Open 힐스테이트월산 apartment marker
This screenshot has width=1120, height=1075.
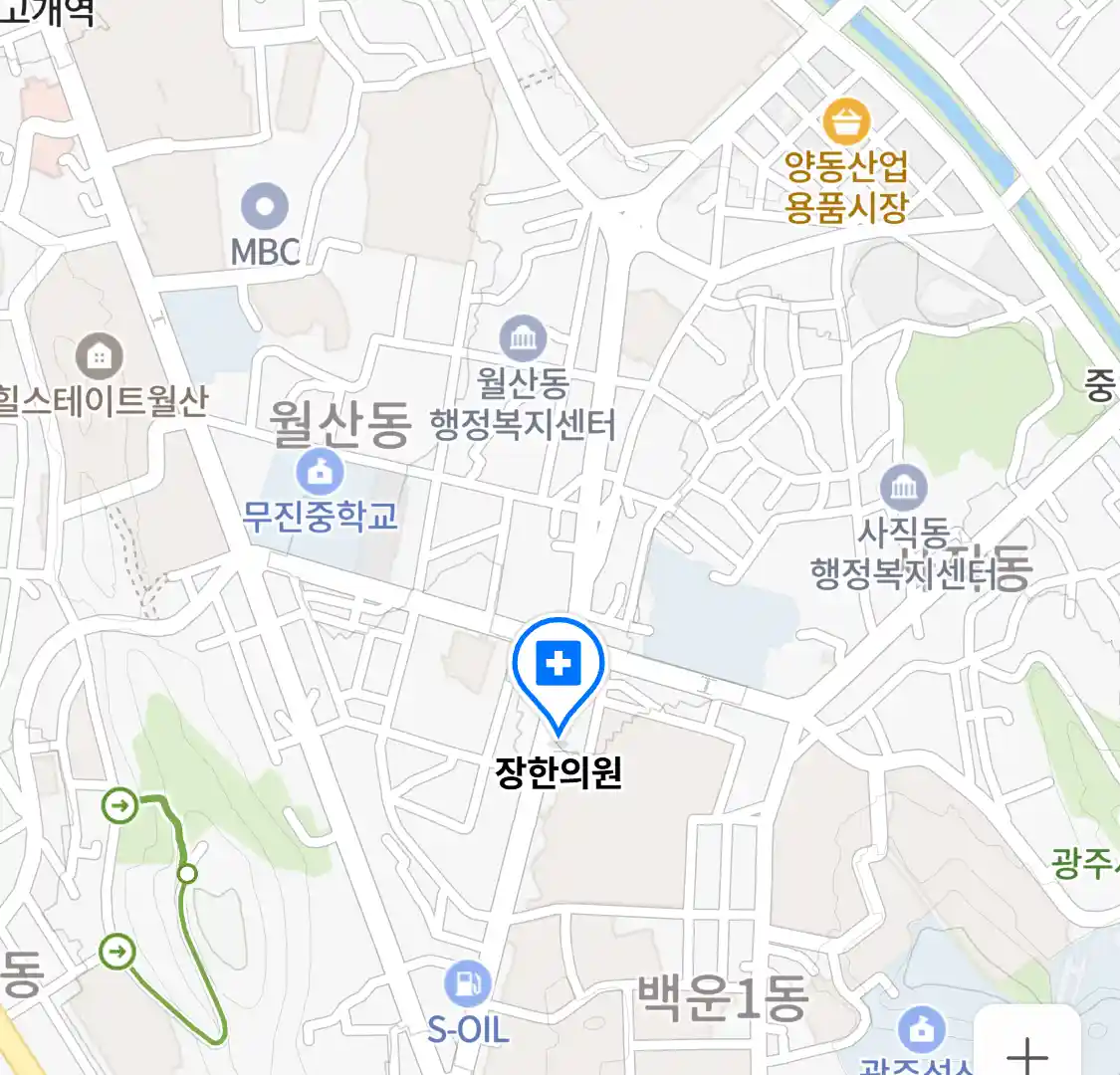(99, 356)
